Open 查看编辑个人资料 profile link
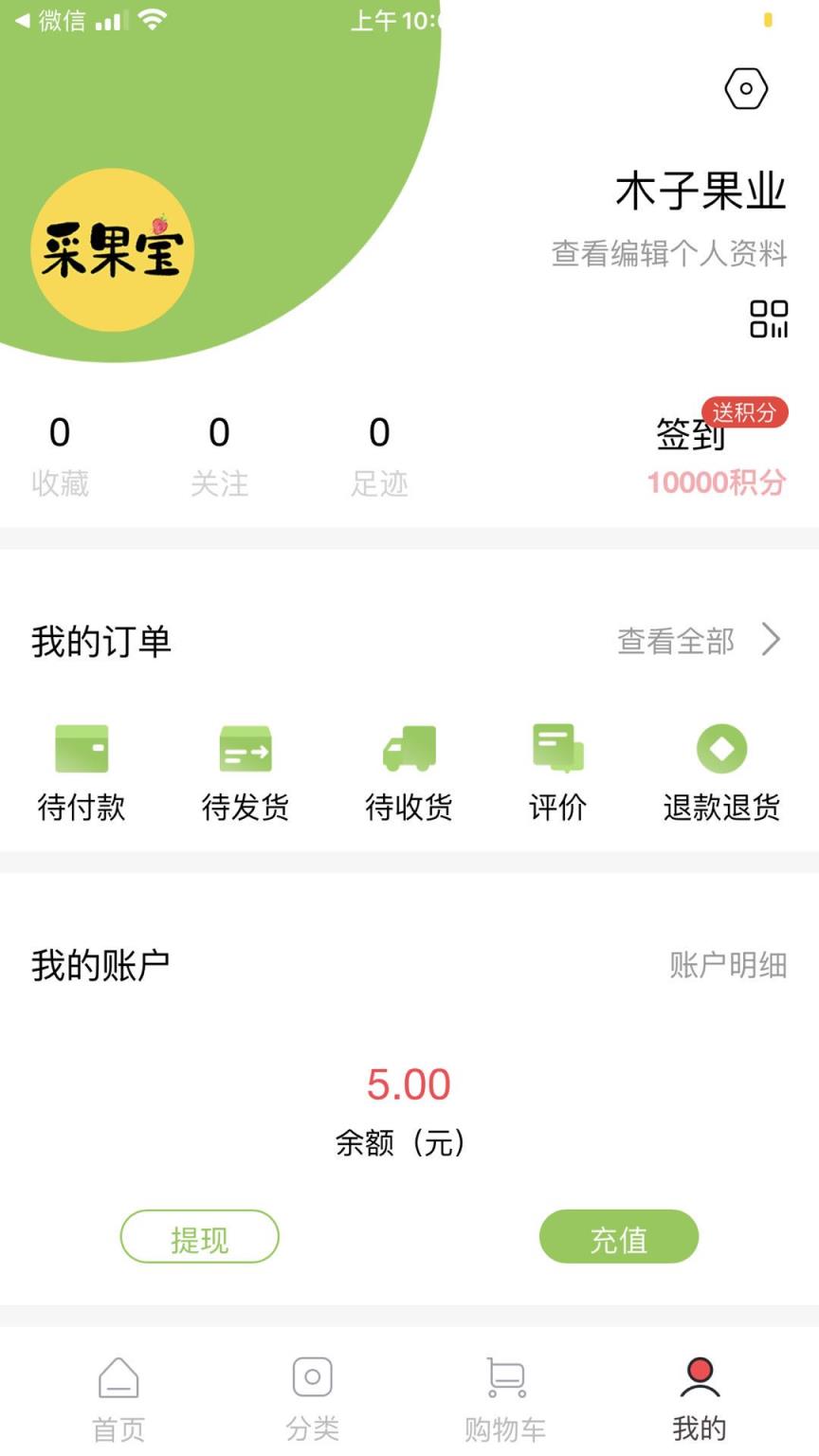Image resolution: width=819 pixels, height=1456 pixels. coord(667,254)
